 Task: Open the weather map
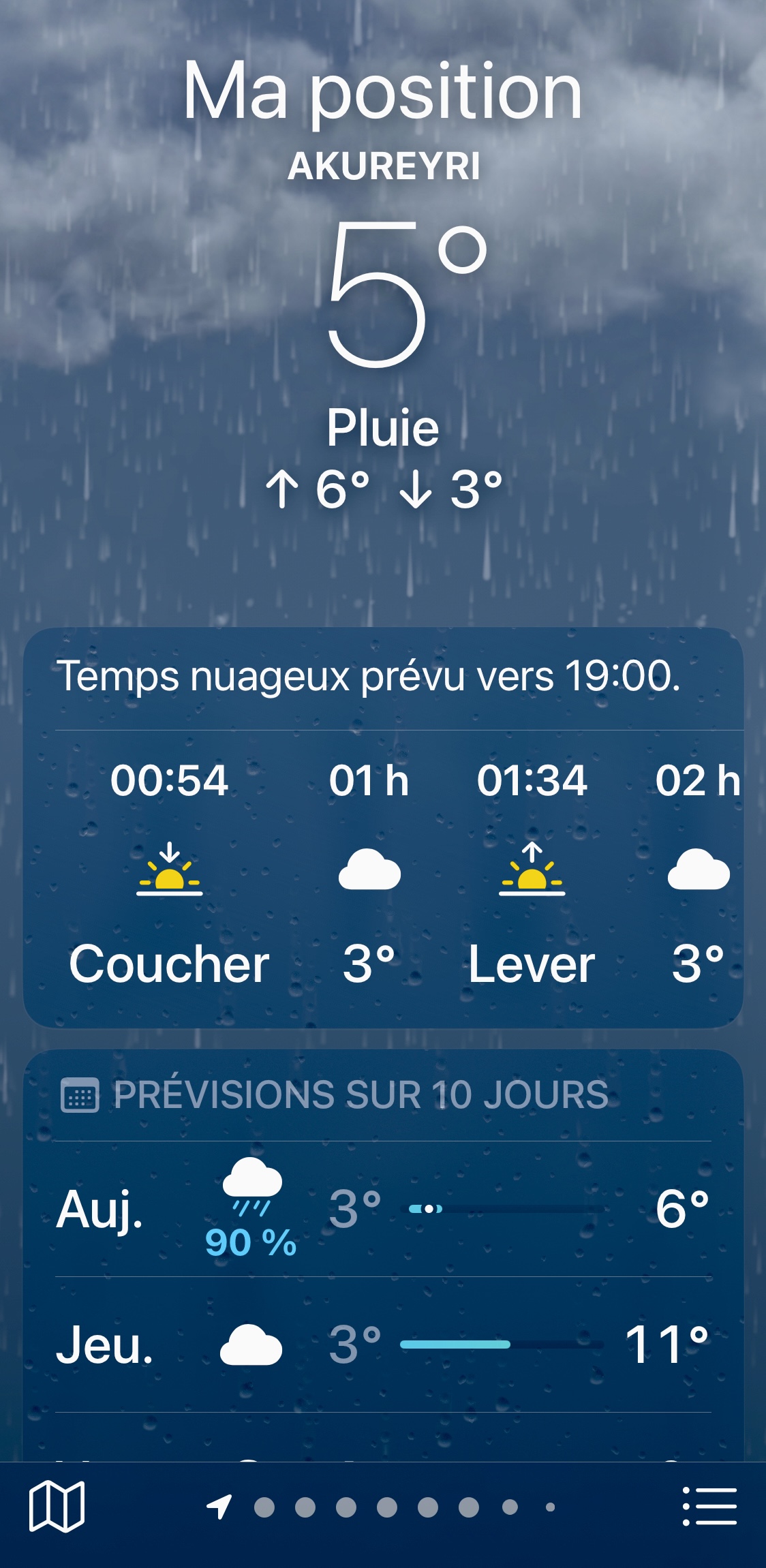click(57, 1506)
